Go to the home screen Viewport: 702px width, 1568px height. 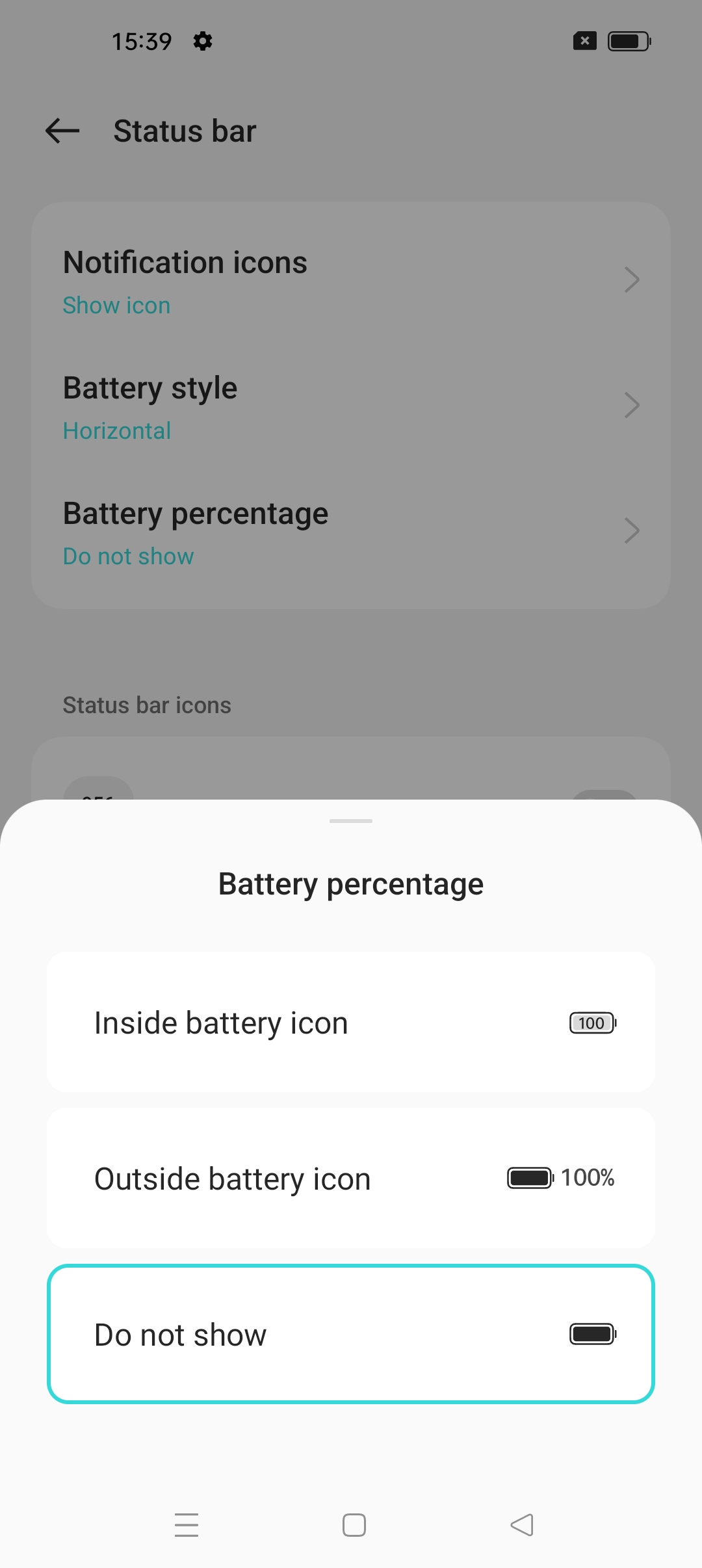click(x=354, y=1524)
